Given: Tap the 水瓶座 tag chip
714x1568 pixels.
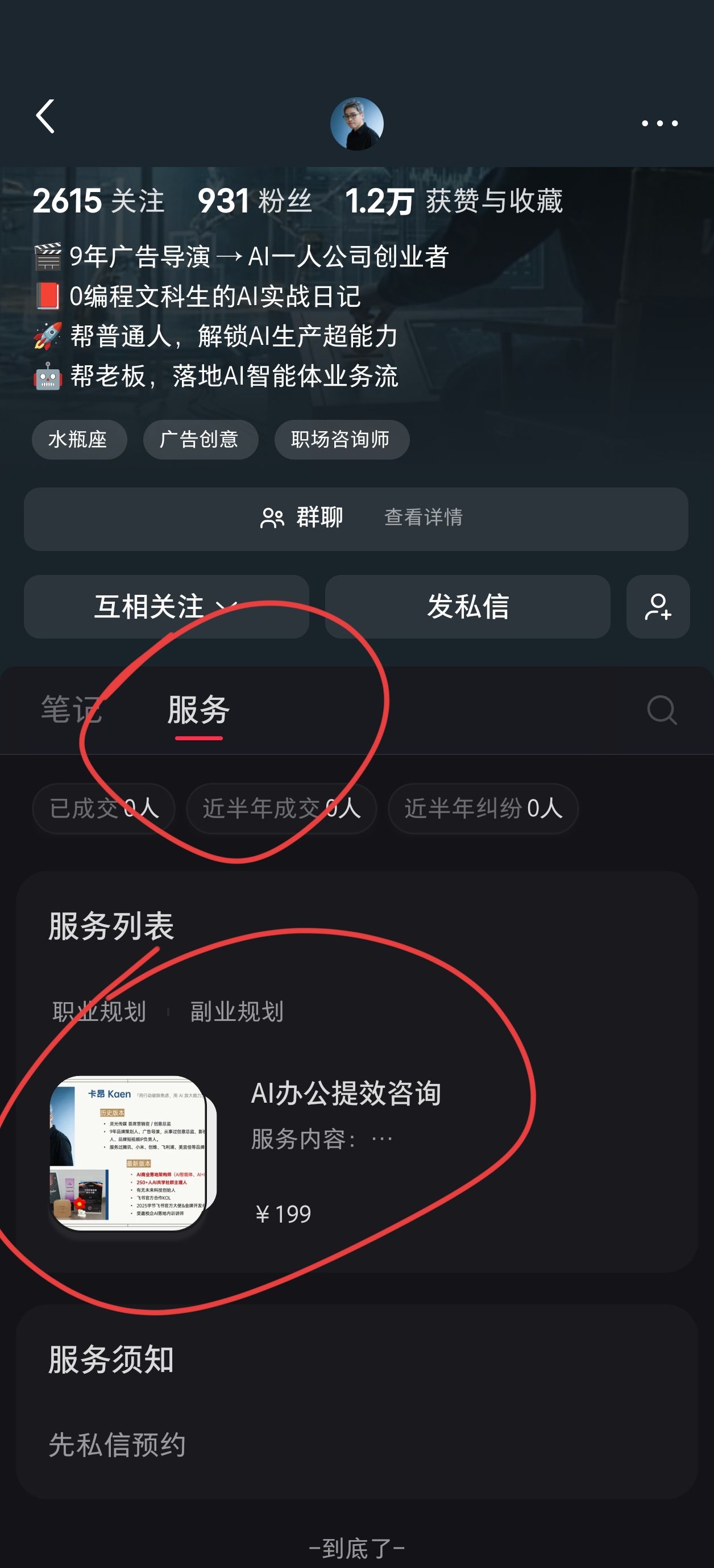Looking at the screenshot, I should pyautogui.click(x=79, y=440).
